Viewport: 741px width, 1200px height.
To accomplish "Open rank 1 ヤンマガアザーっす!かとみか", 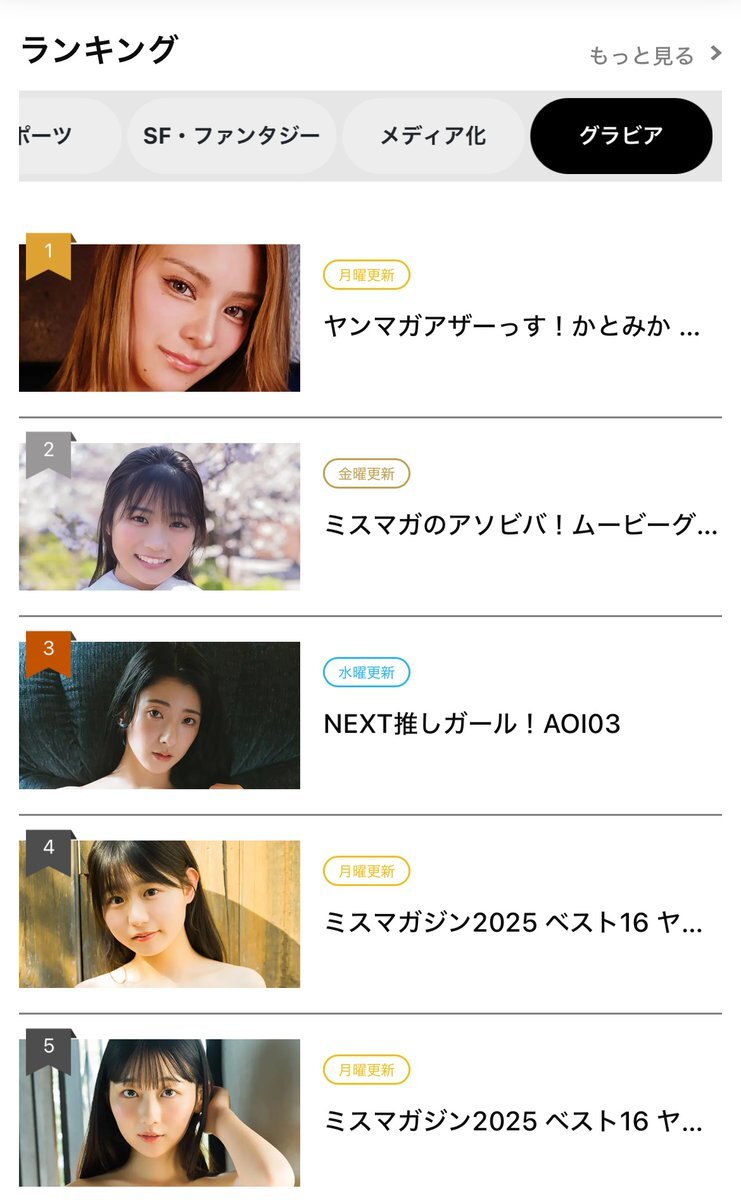I will 370,318.
